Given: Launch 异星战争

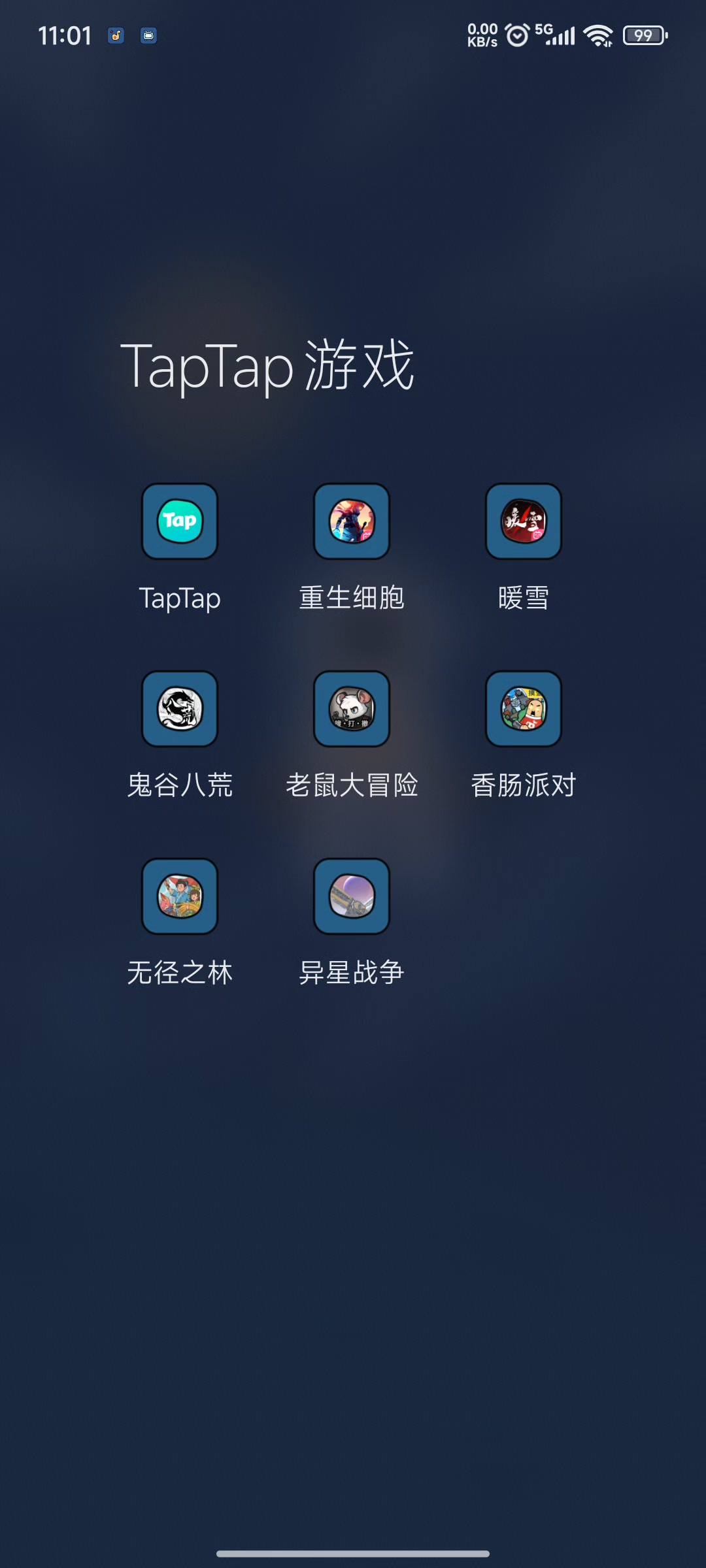Looking at the screenshot, I should pos(352,896).
